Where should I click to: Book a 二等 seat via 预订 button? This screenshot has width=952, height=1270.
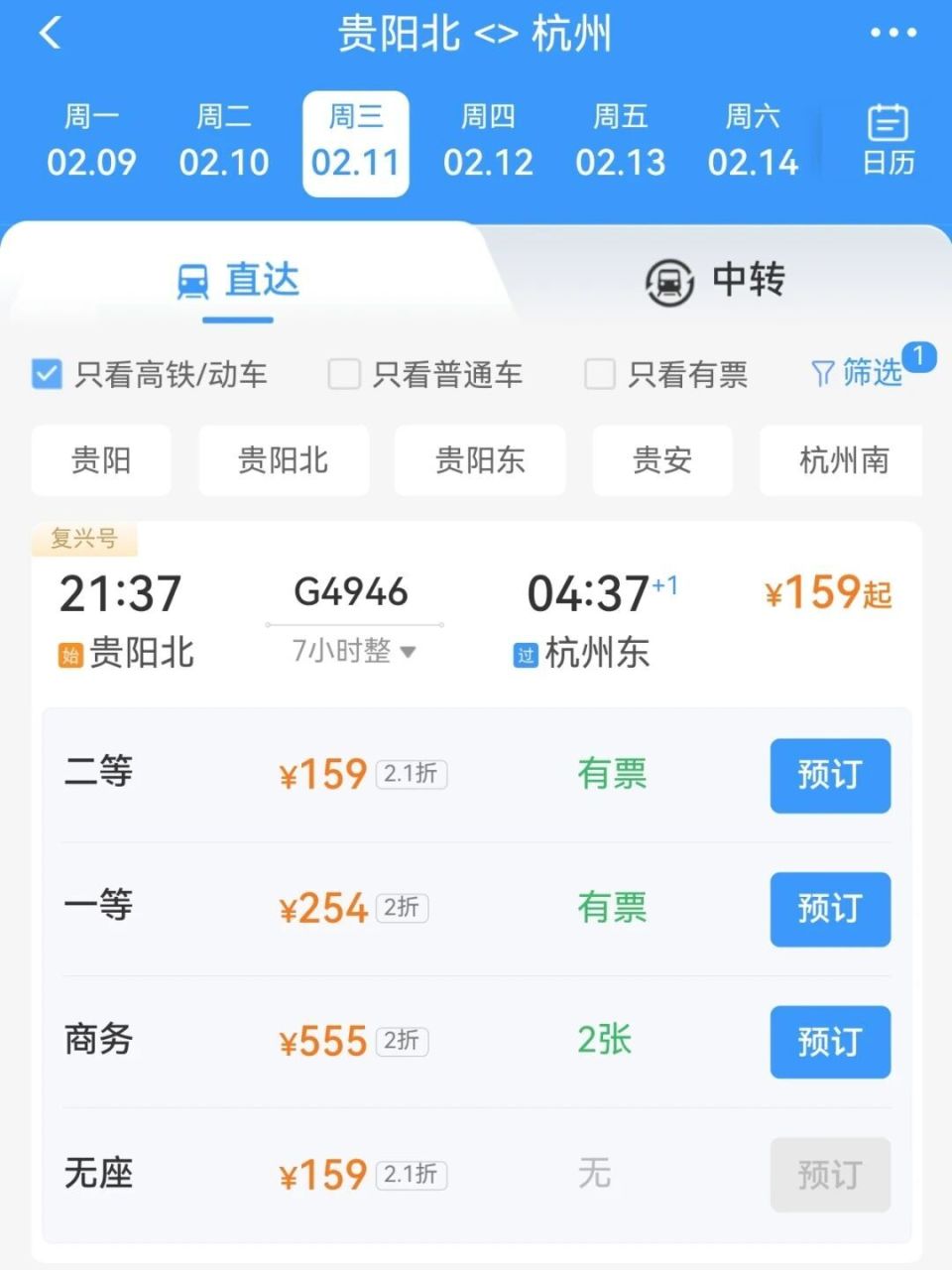click(830, 776)
